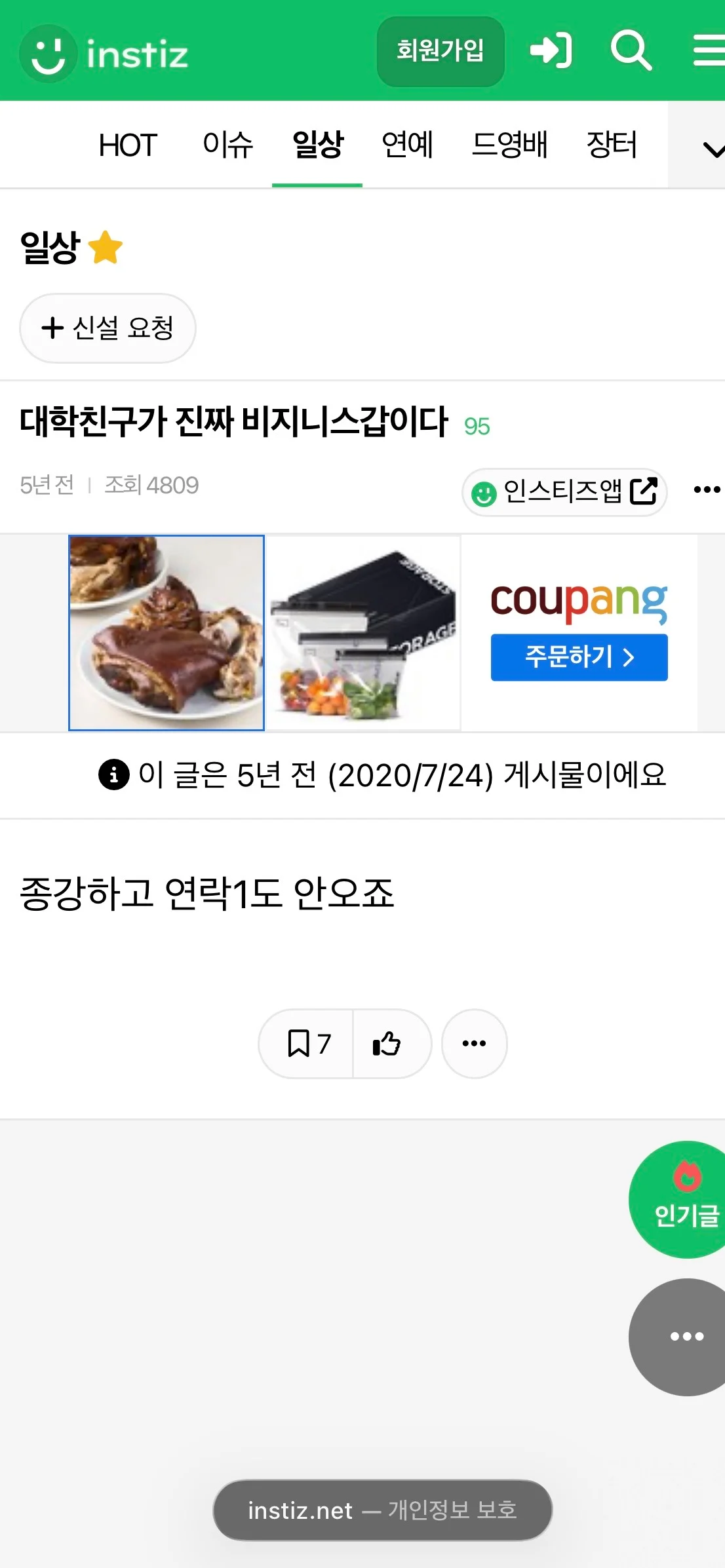Click the 신설 요청 request button

107,328
